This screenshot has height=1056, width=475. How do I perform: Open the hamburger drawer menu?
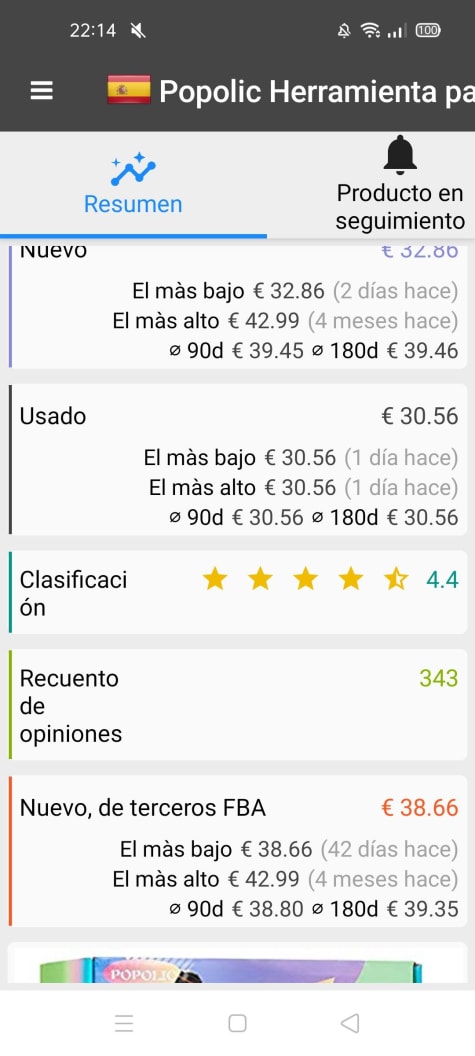[42, 90]
